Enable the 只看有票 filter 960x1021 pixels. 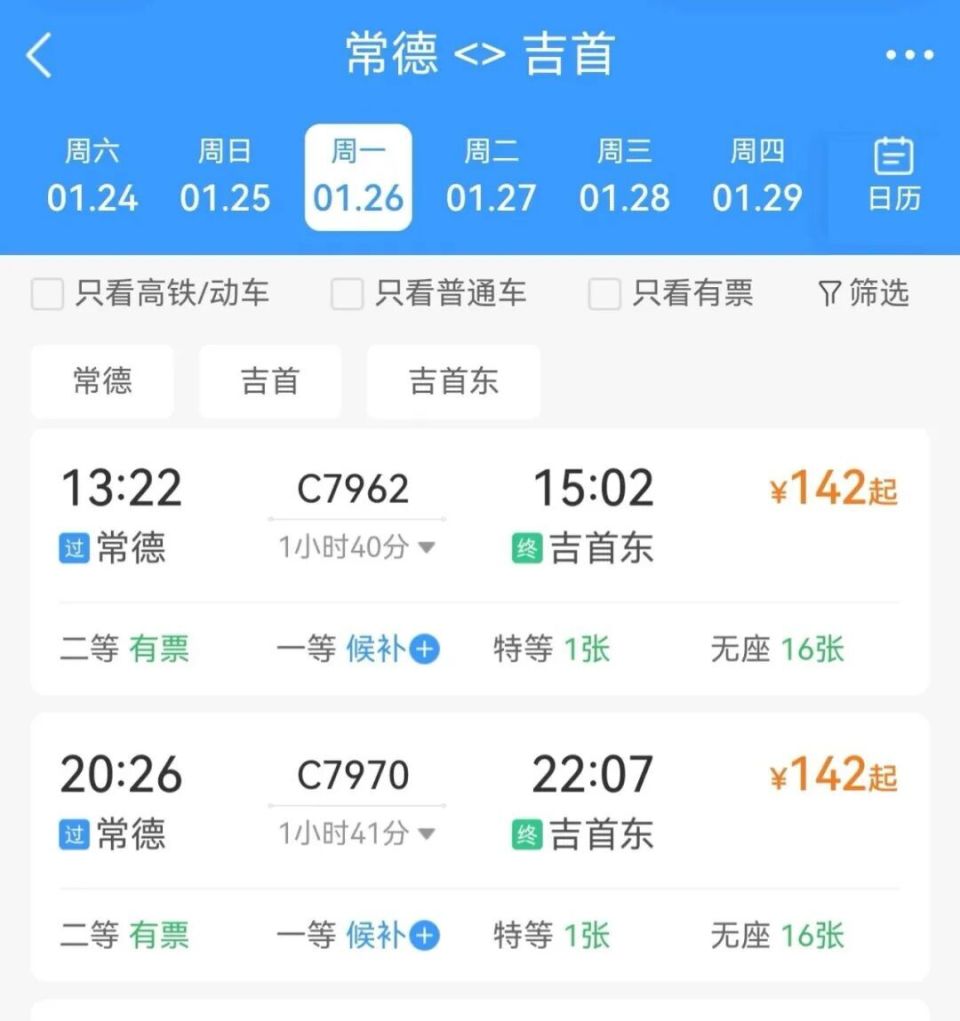(604, 293)
